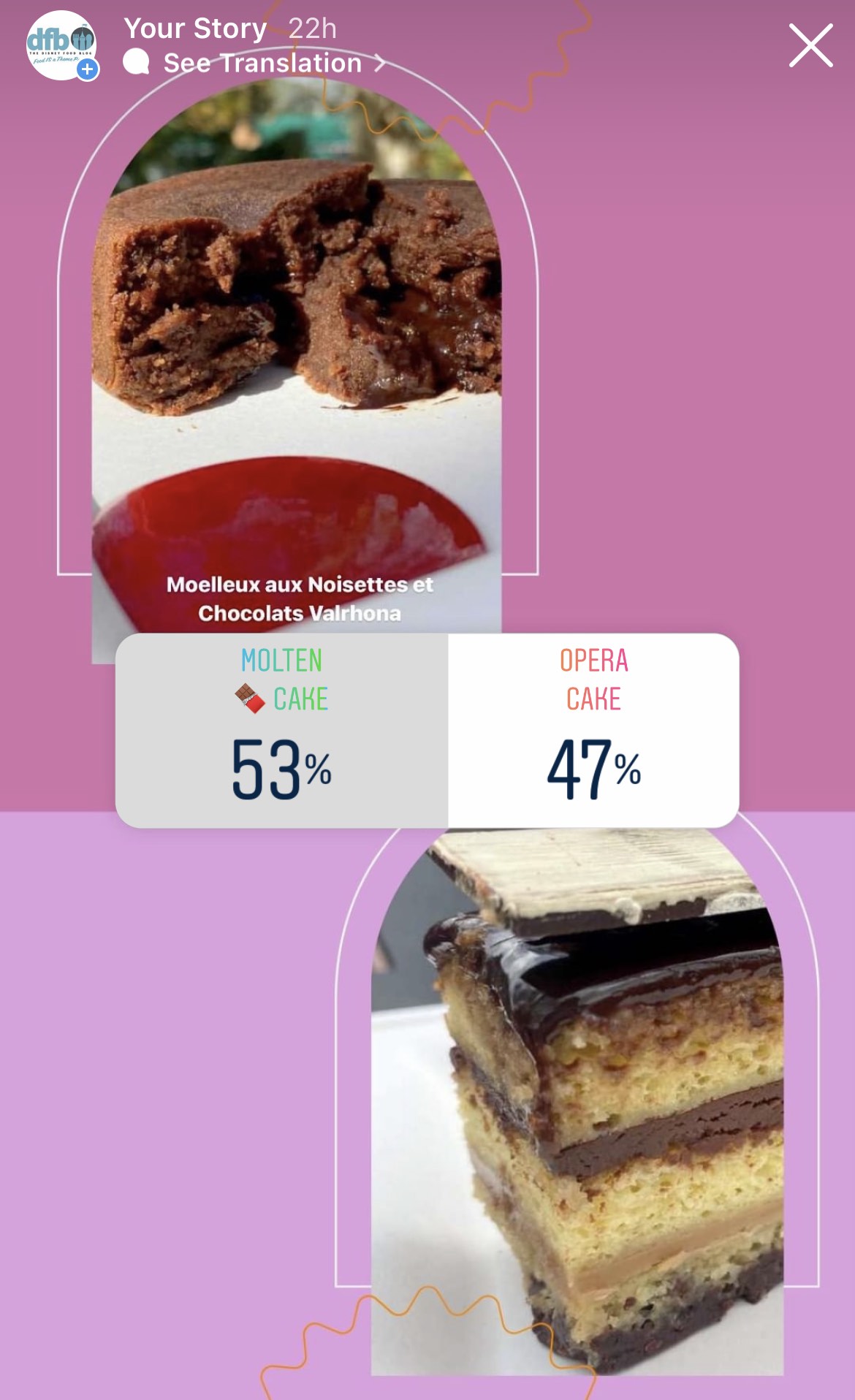Select the Molten Cake poll option

click(x=282, y=730)
